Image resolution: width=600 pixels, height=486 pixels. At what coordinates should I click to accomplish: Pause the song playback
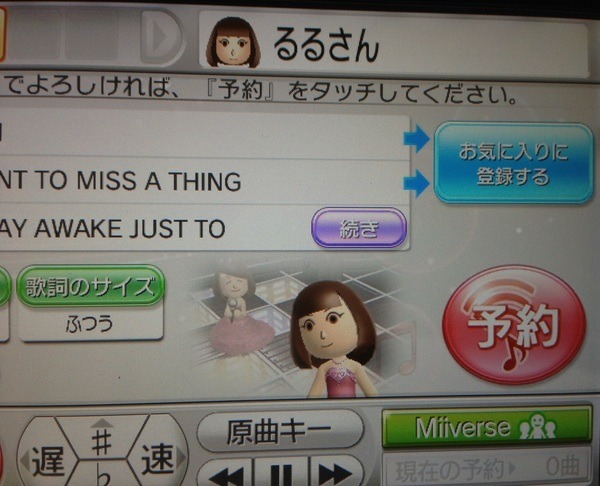click(x=280, y=473)
